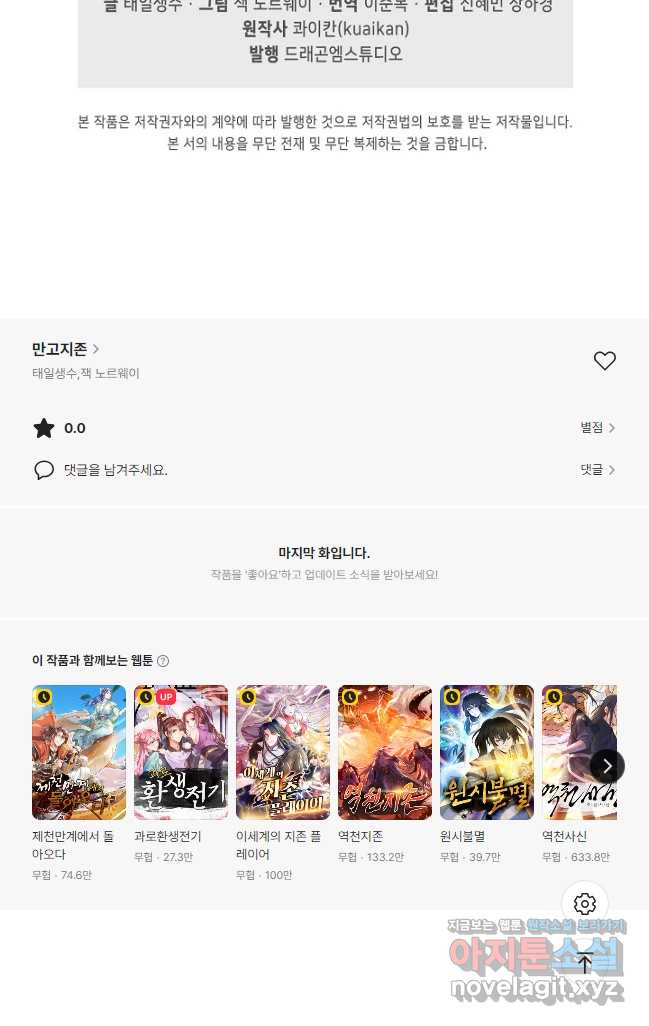The width and height of the screenshot is (649, 1026).
Task: Leave a comment via 댓글을 남겨주세요
Action: [115, 470]
